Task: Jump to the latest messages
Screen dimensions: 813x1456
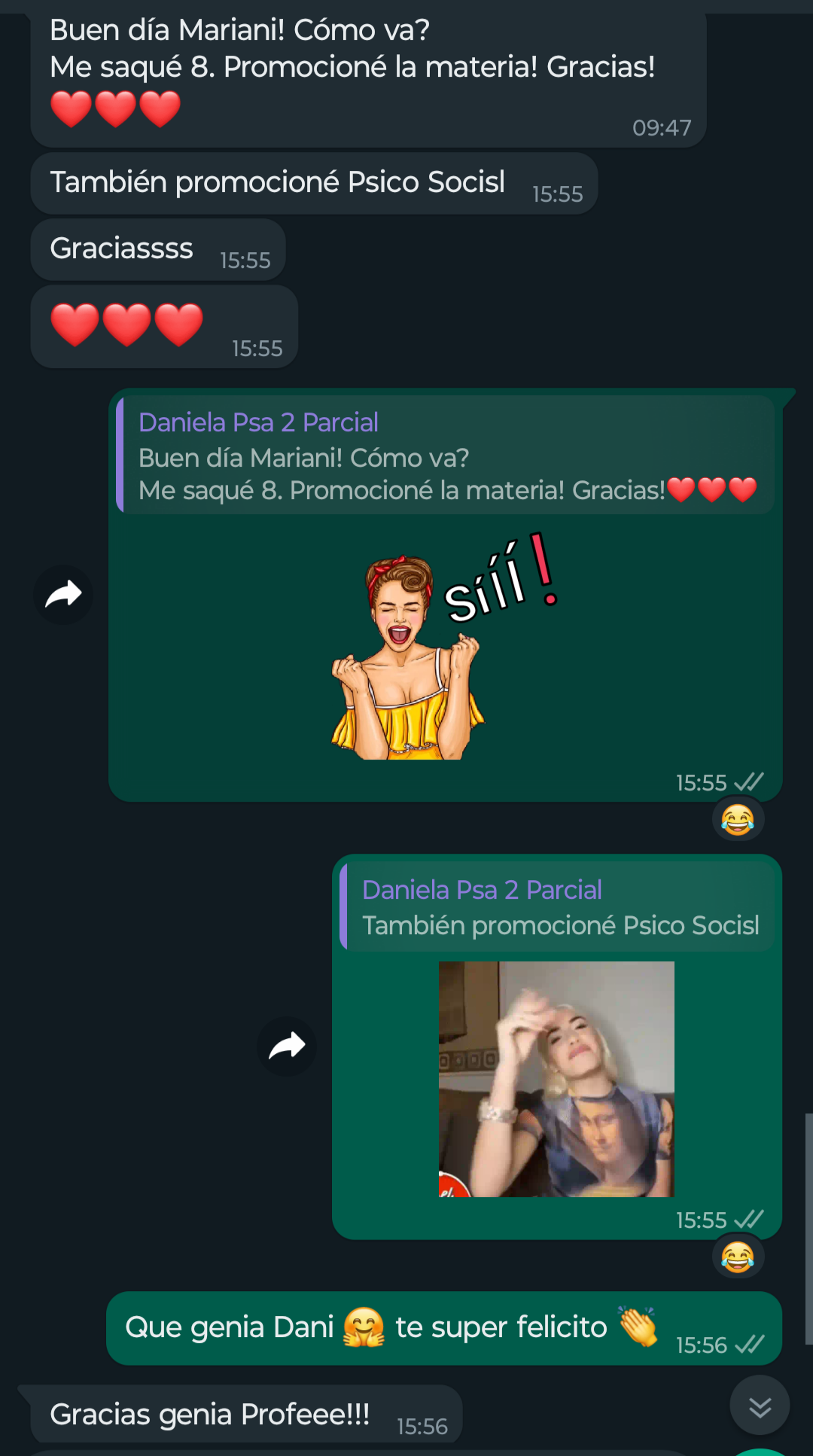Action: pos(760,1406)
